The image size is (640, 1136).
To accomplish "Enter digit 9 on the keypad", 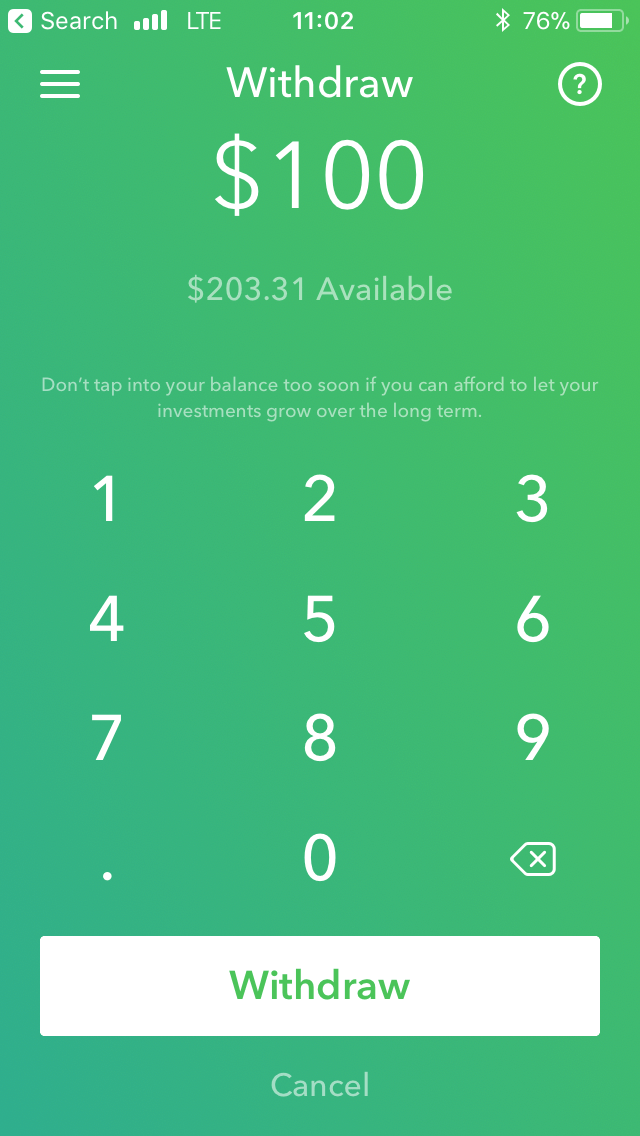I will [x=532, y=739].
